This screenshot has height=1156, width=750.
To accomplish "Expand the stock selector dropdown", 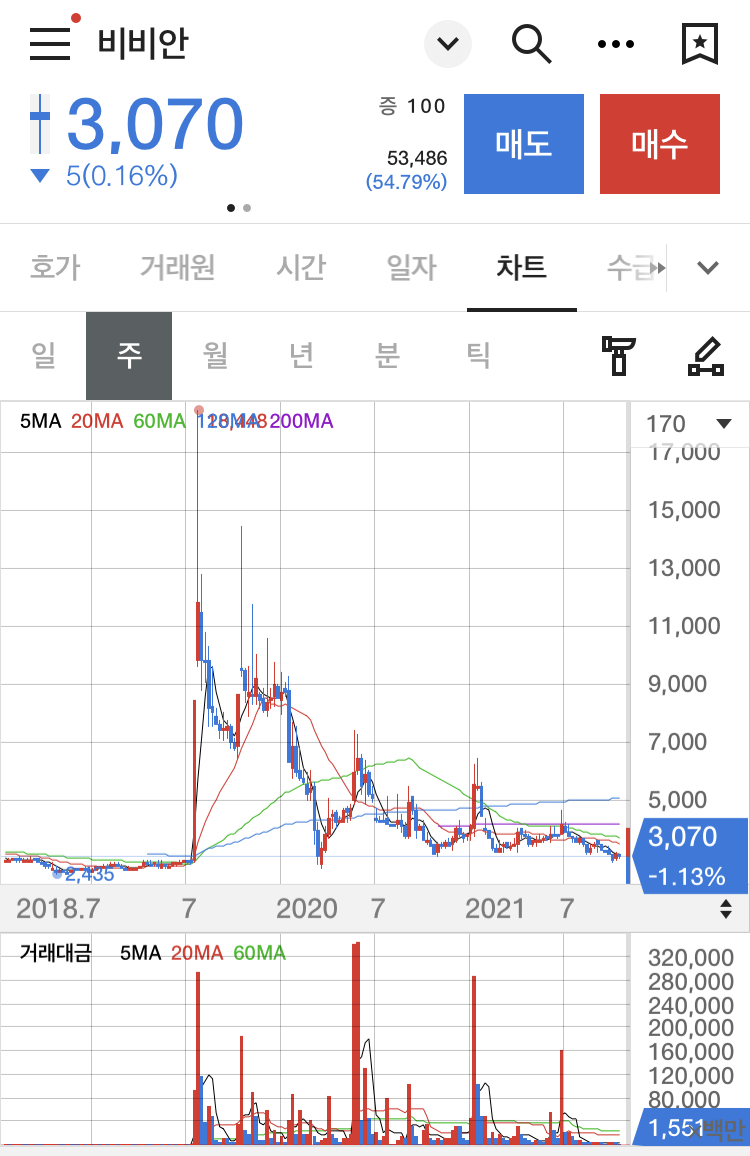I will (448, 44).
